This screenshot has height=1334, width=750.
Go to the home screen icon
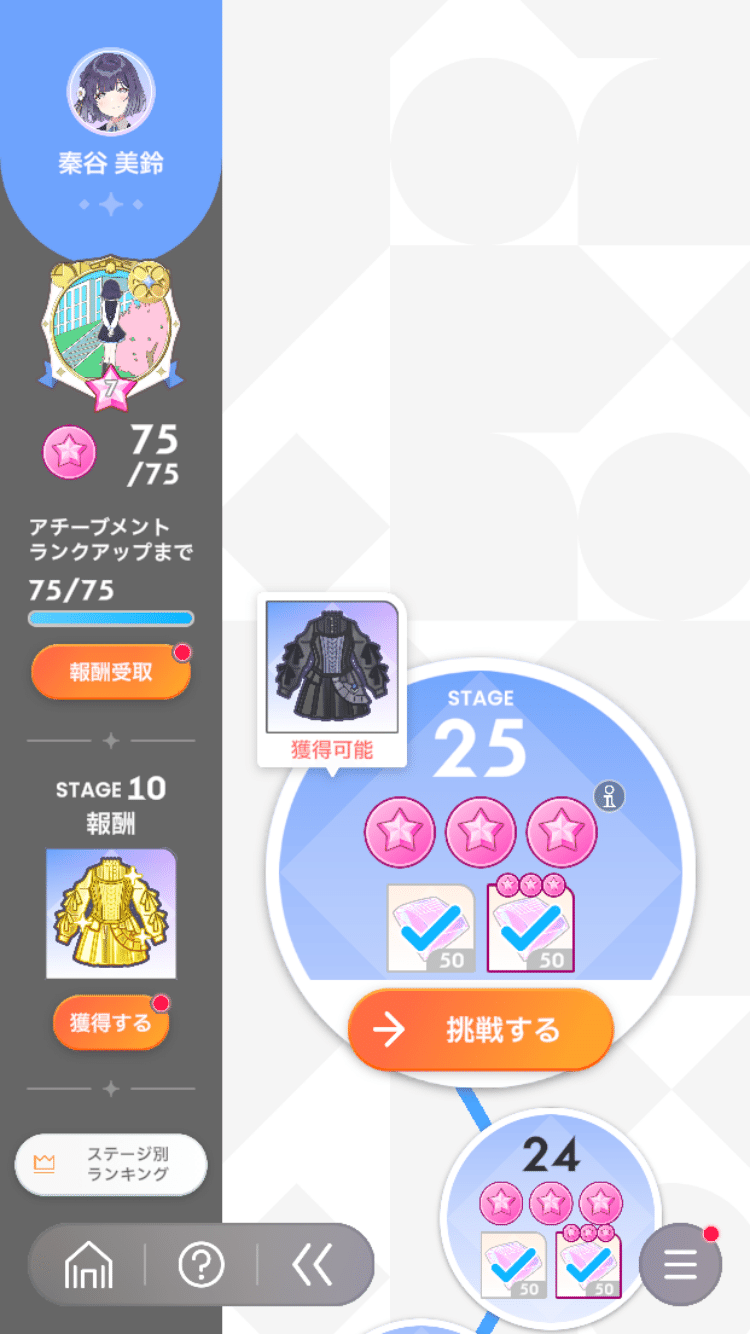tap(88, 1266)
